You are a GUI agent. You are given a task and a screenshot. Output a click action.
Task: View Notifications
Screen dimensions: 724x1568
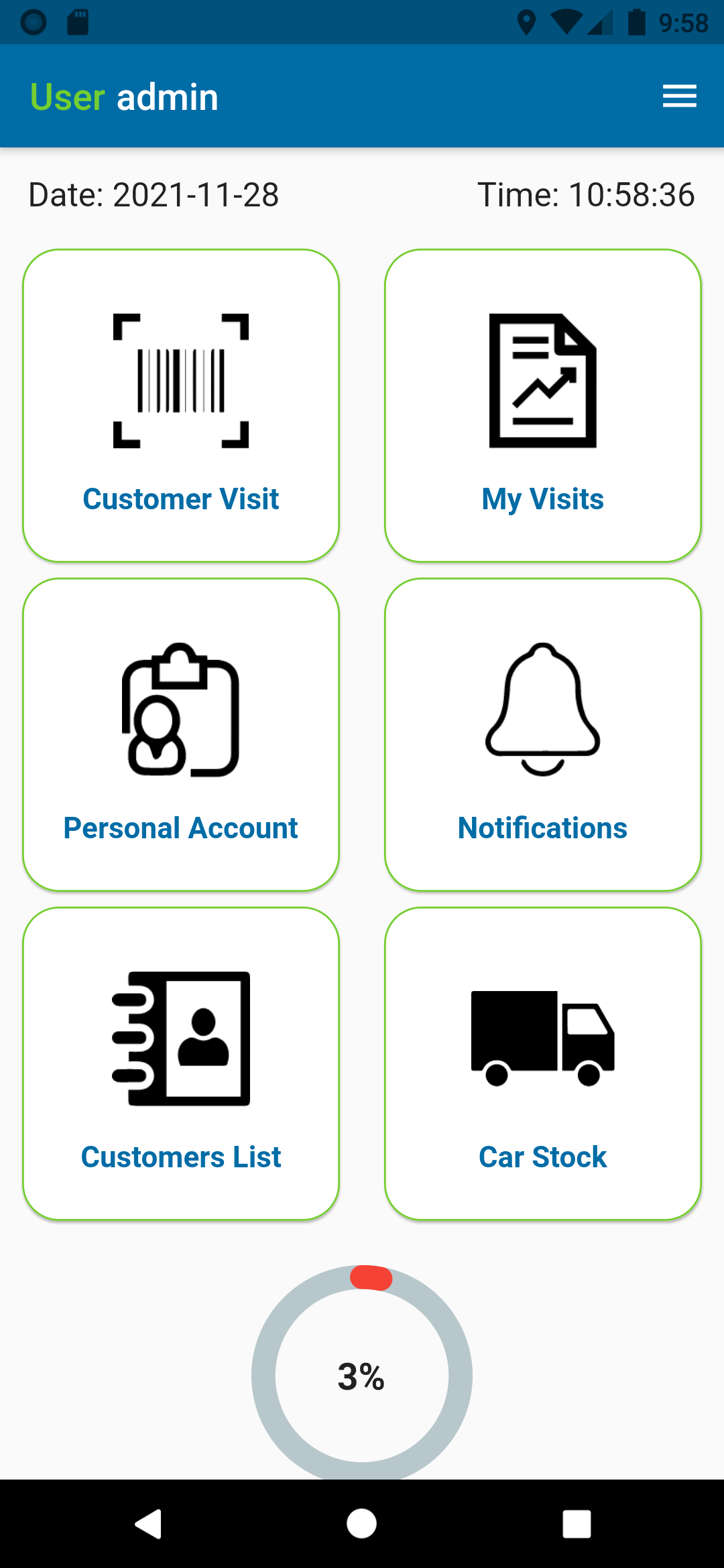[x=543, y=734]
